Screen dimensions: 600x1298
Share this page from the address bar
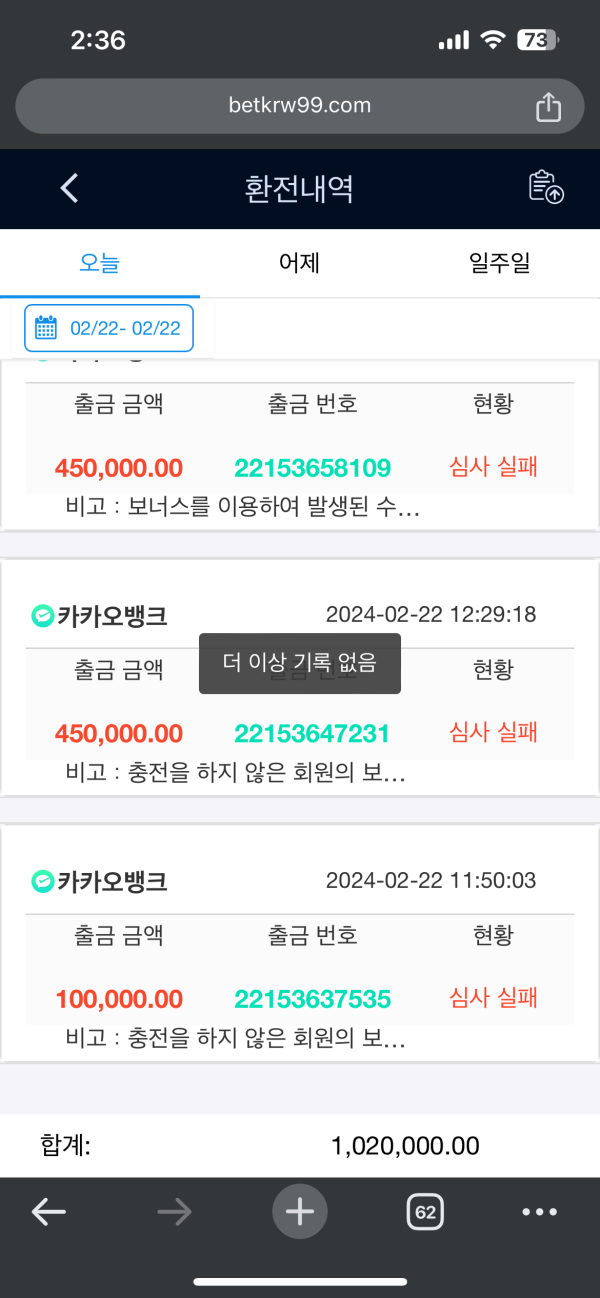pos(548,106)
